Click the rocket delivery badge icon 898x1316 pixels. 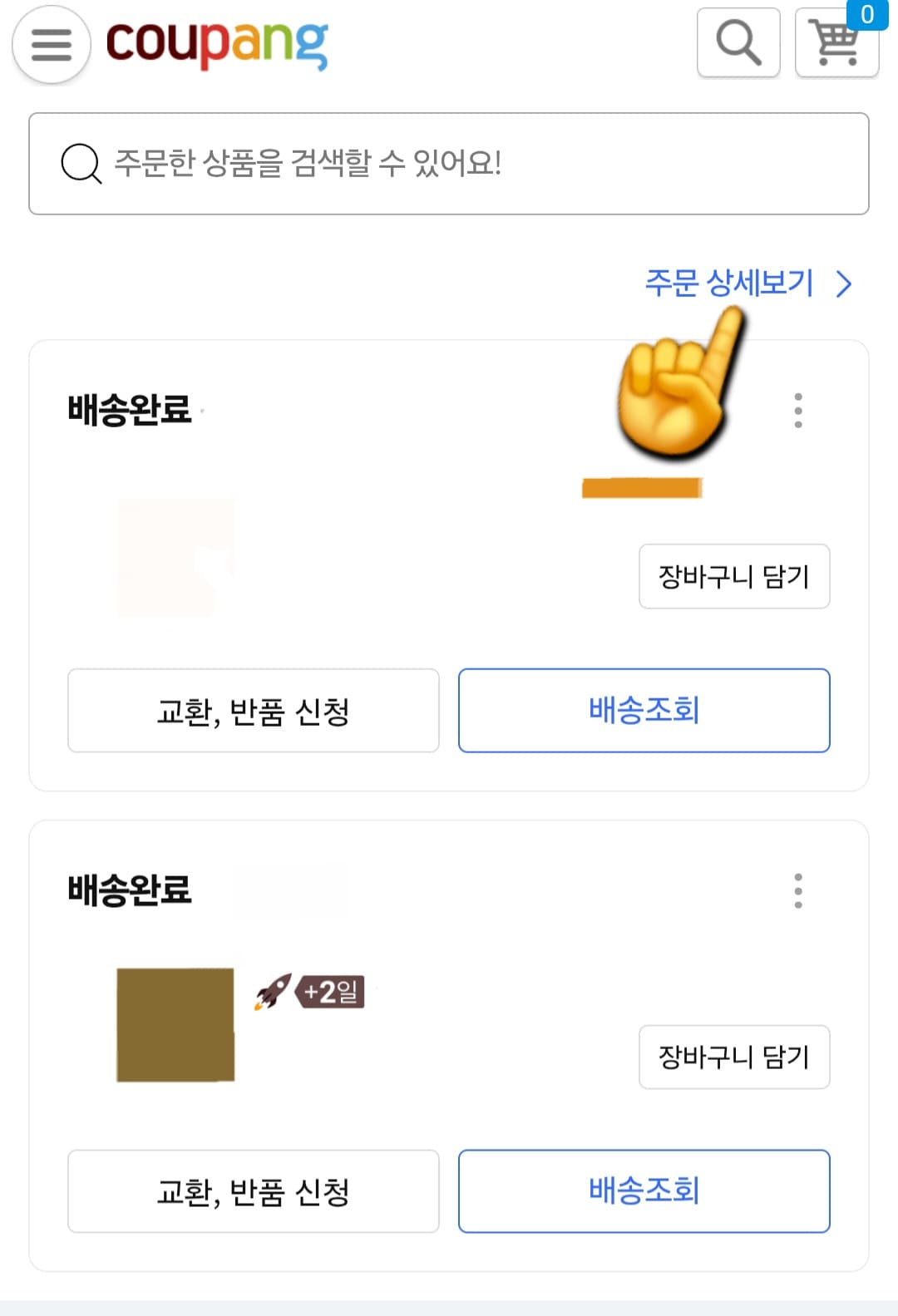pyautogui.click(x=272, y=991)
